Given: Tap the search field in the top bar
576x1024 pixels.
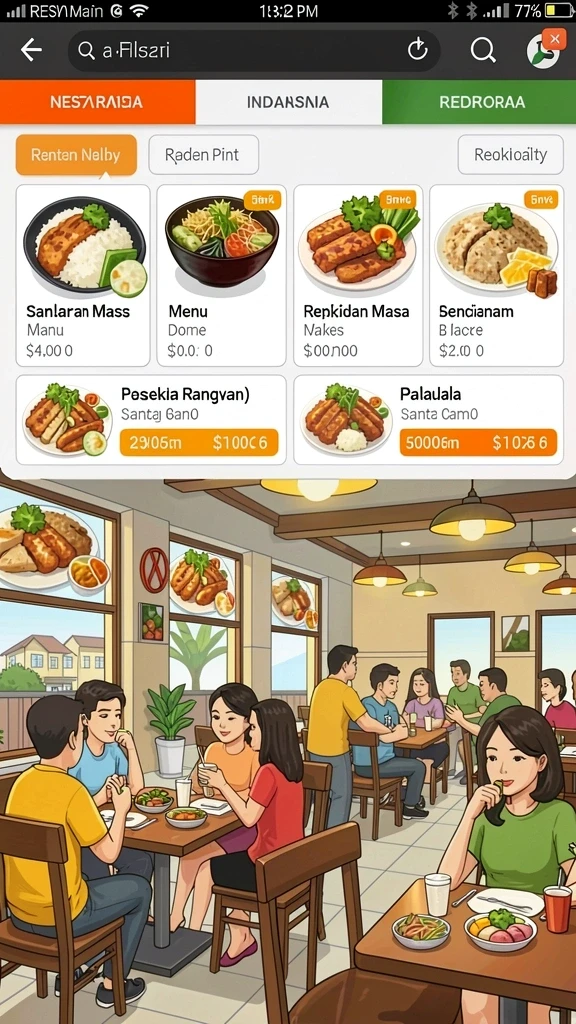Looking at the screenshot, I should pos(254,50).
